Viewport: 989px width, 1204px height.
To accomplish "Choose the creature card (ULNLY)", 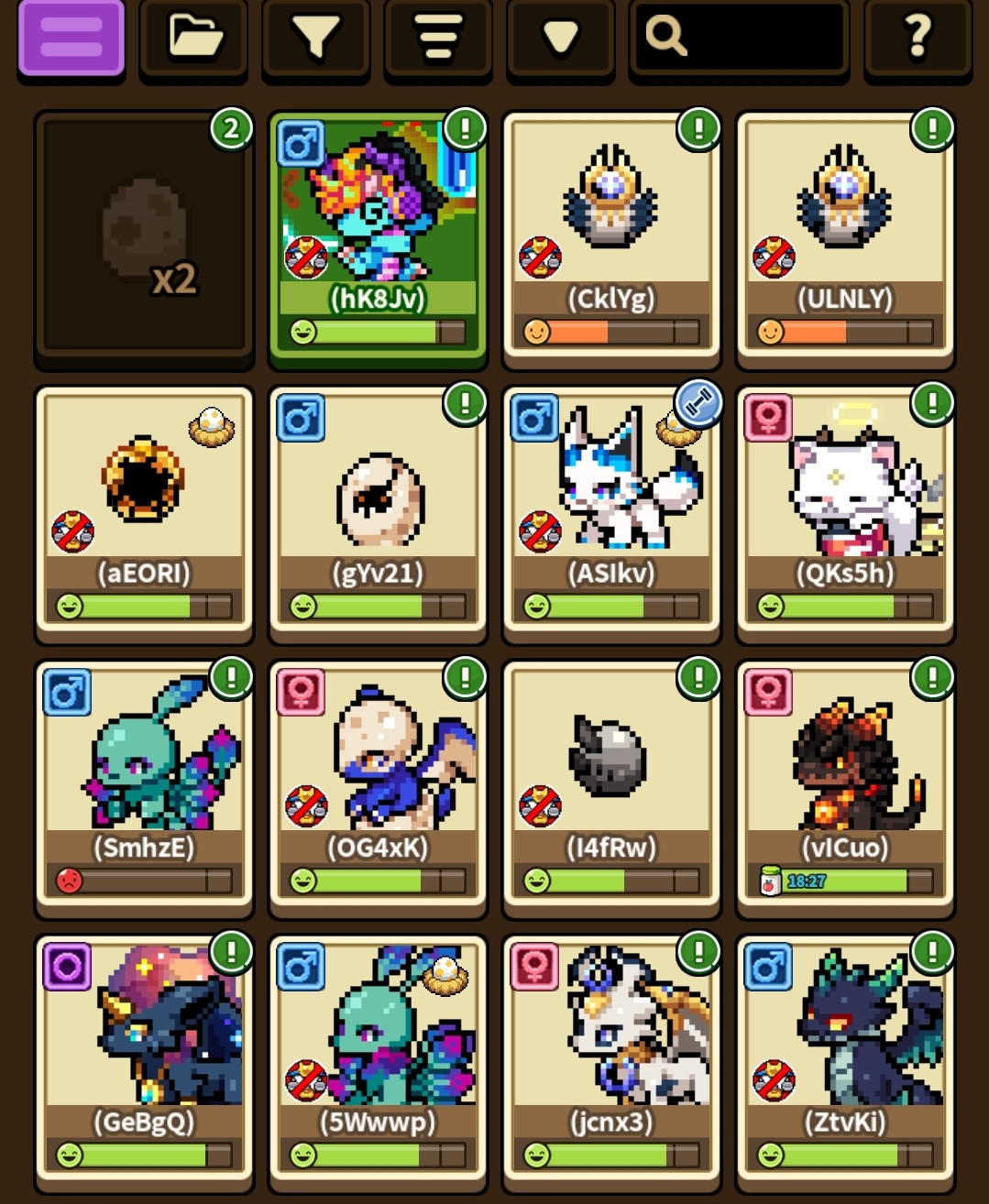I will [x=845, y=238].
